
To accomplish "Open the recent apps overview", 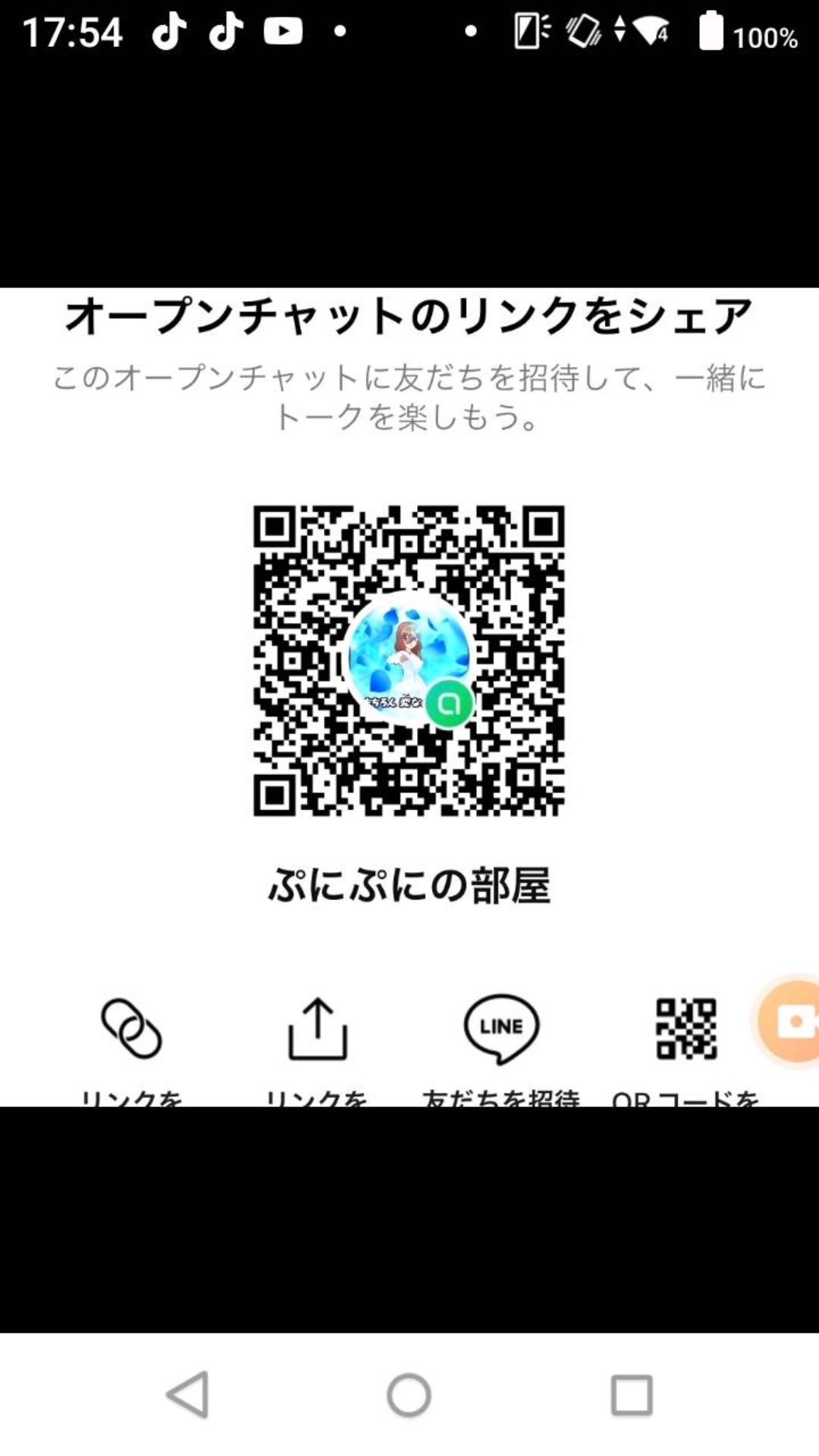I will pos(631,1394).
